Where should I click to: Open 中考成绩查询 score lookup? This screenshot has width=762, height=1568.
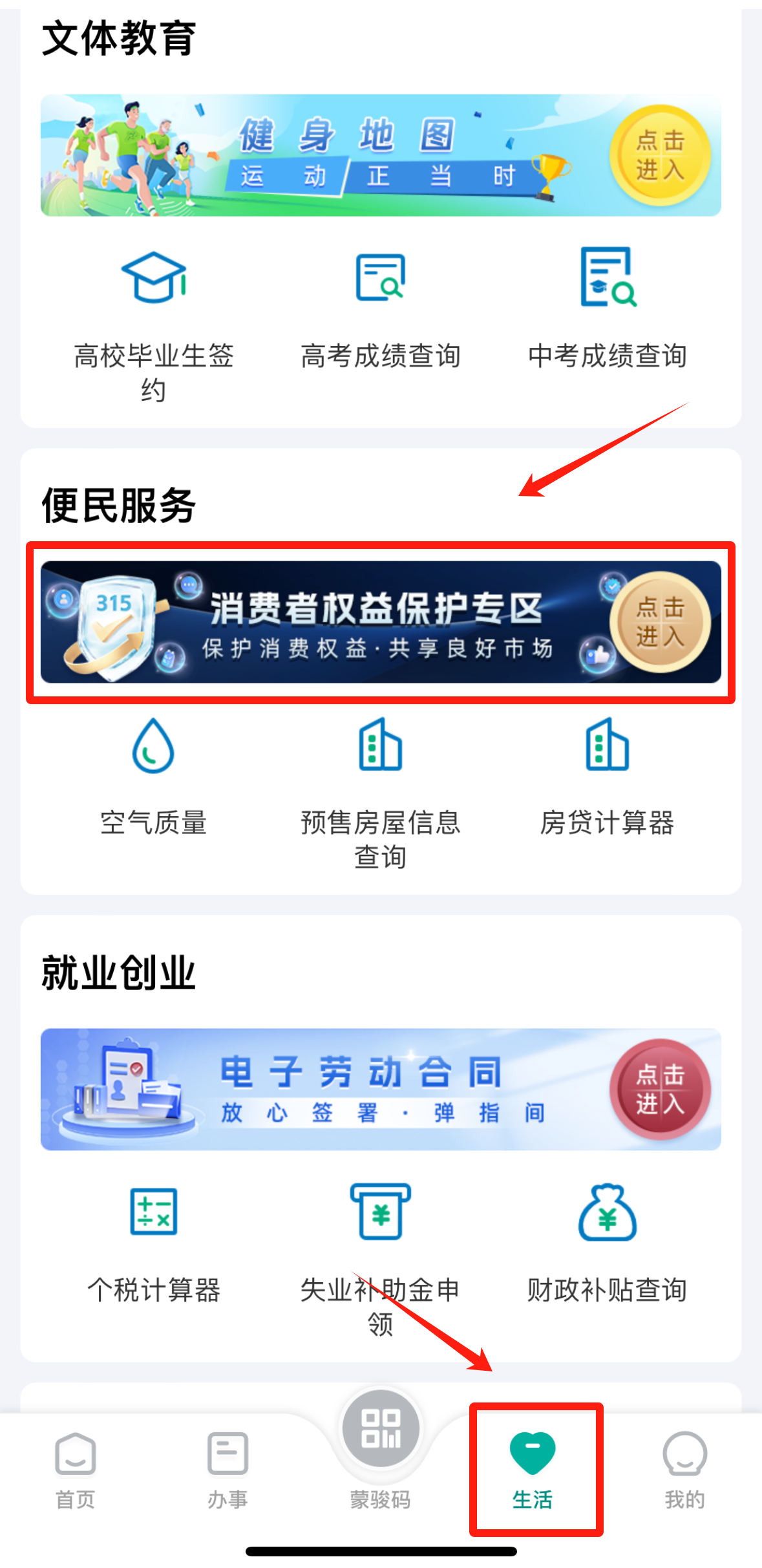point(607,310)
